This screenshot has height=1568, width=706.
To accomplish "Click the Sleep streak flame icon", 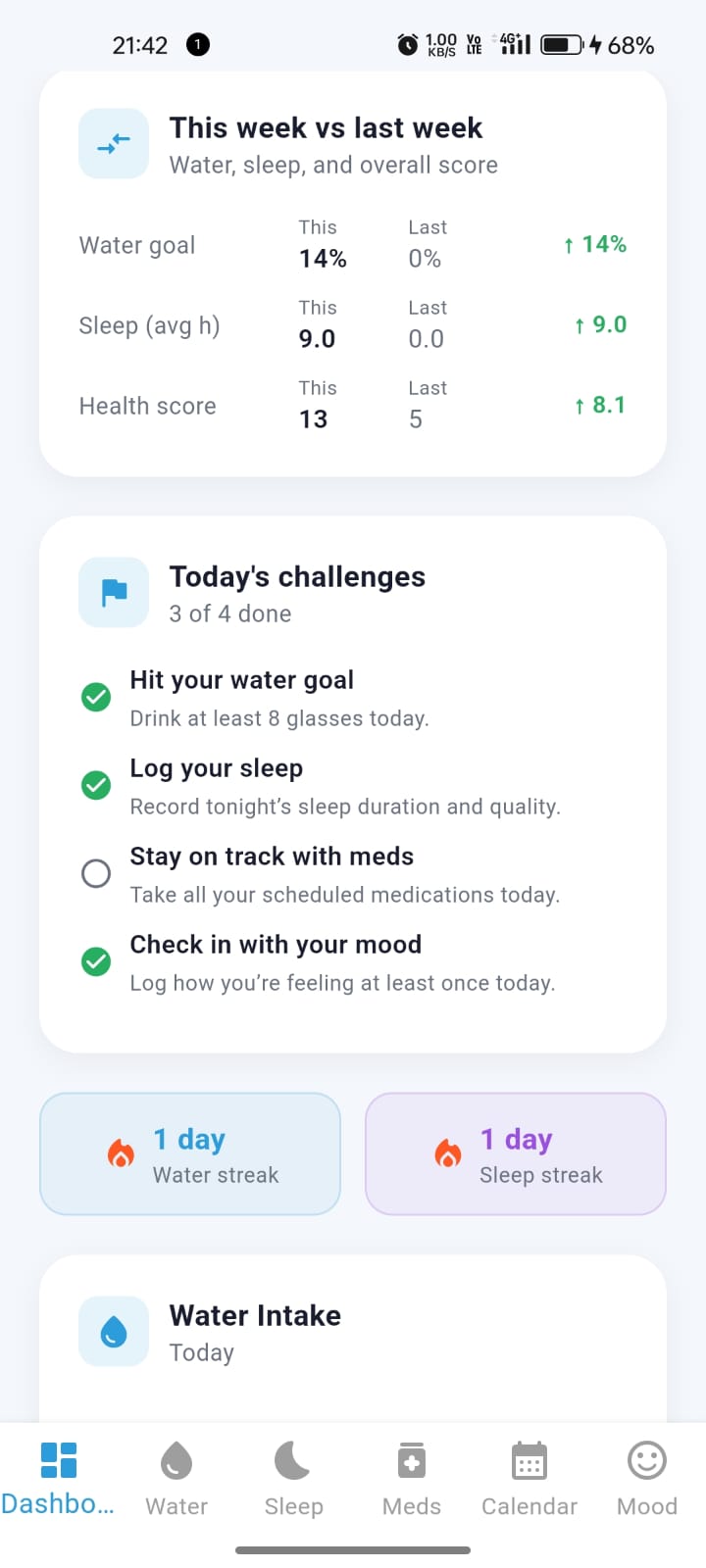I will [448, 1155].
